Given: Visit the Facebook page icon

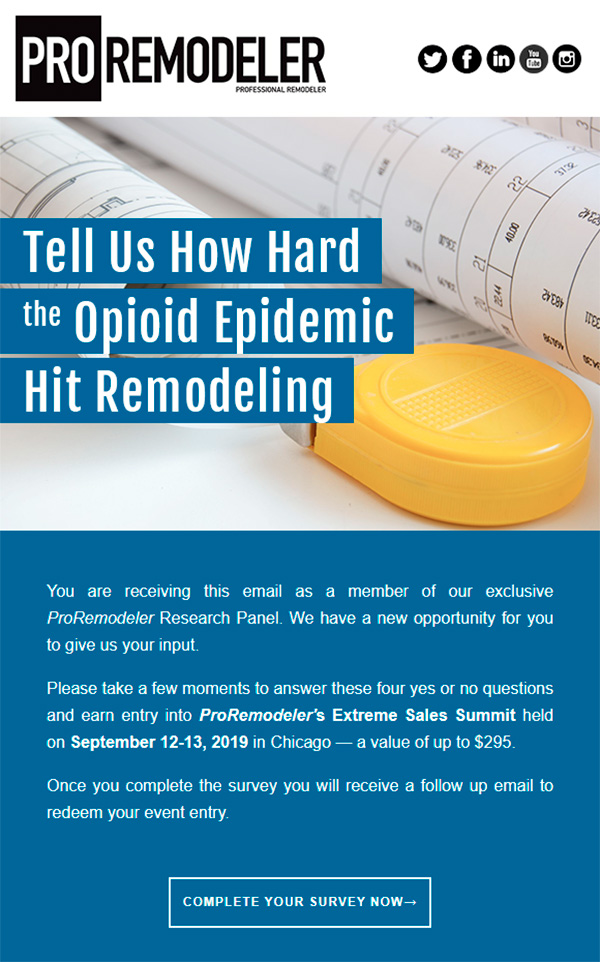Looking at the screenshot, I should point(467,59).
